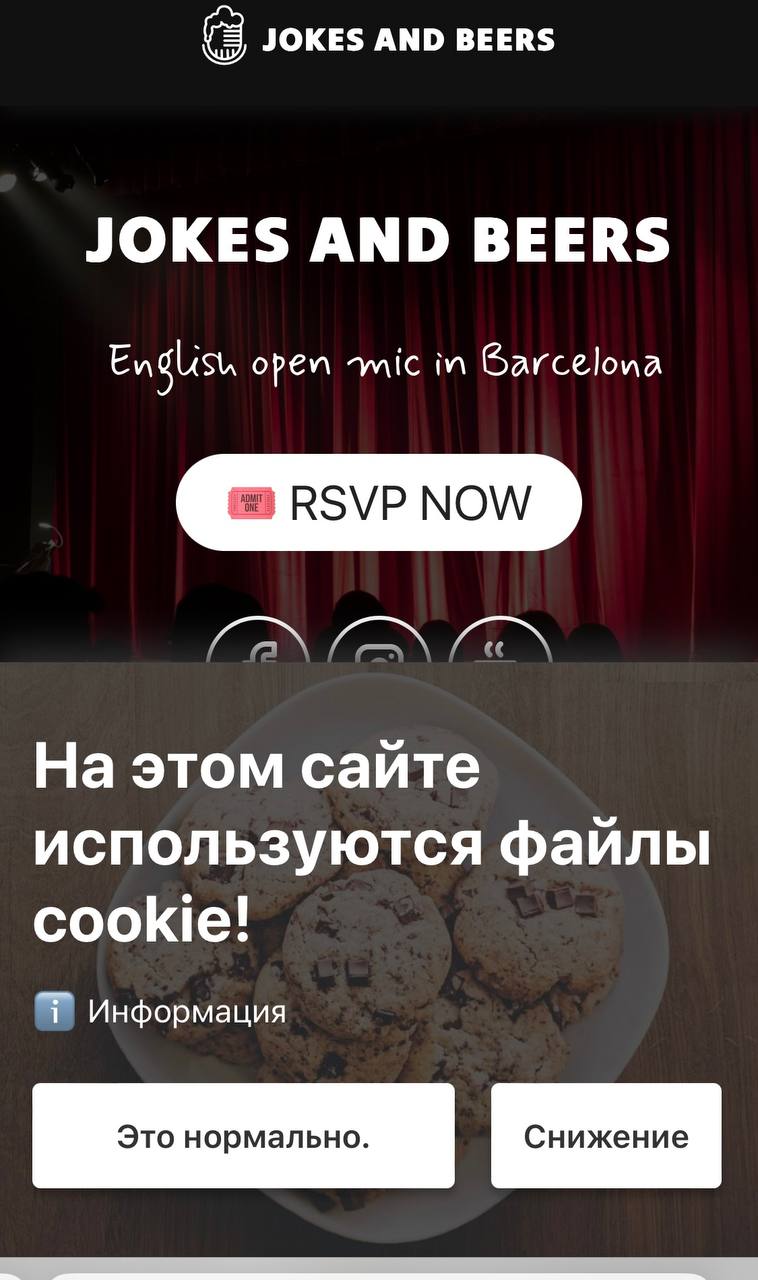758x1280 pixels.
Task: Accept cookies with Это нормально.
Action: (x=243, y=1136)
